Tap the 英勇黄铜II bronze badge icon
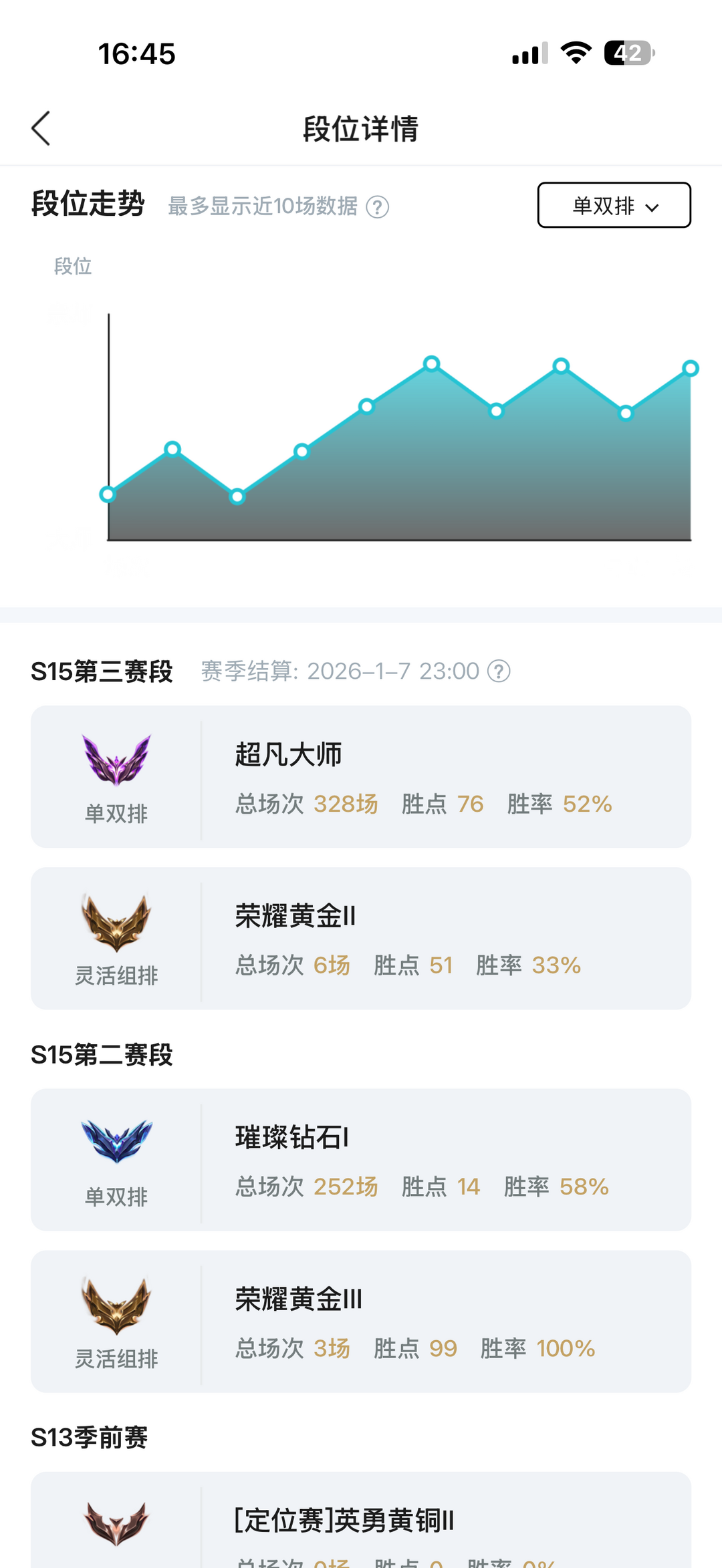This screenshot has width=722, height=1568. [117, 1523]
